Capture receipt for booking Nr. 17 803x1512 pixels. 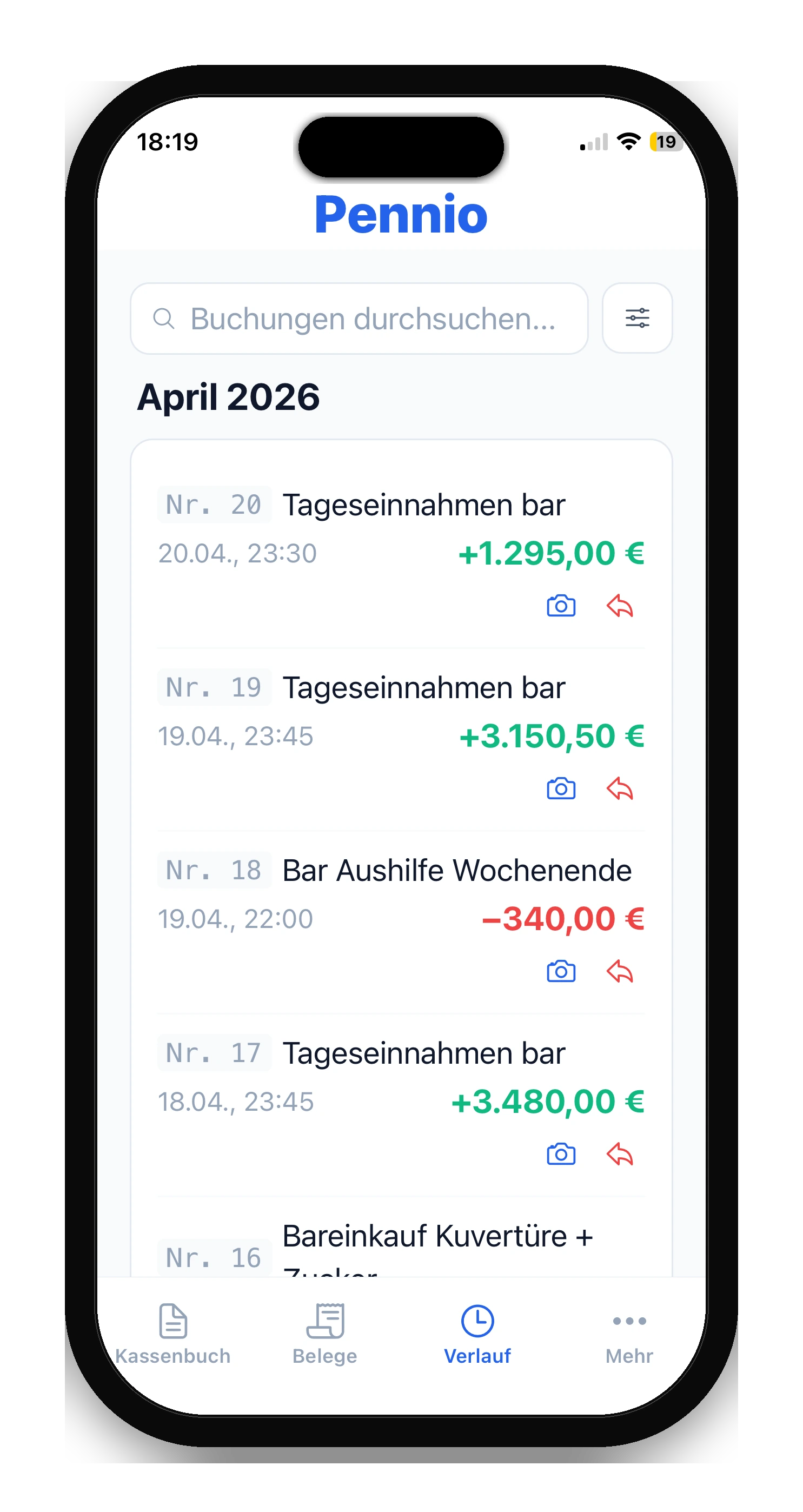(x=561, y=1154)
